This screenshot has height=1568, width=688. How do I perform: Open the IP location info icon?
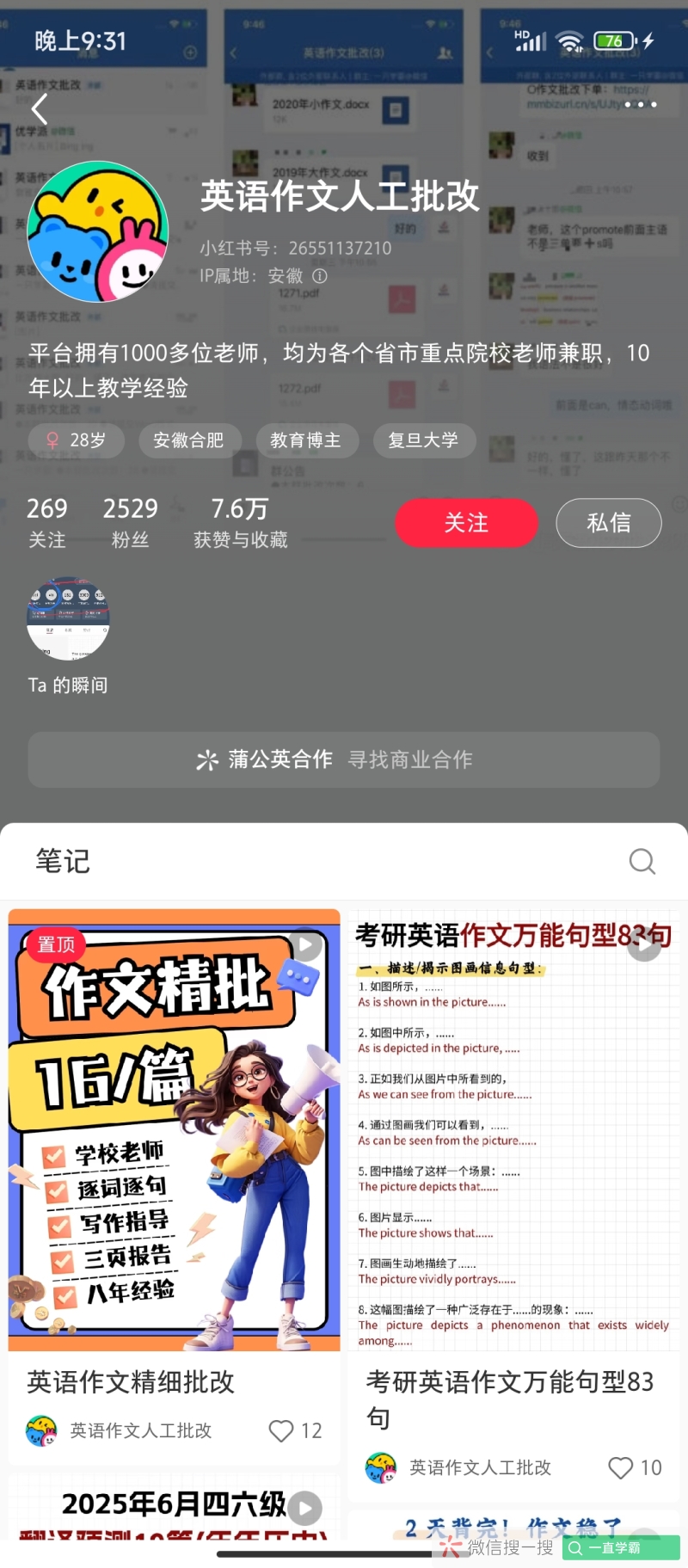click(x=320, y=276)
